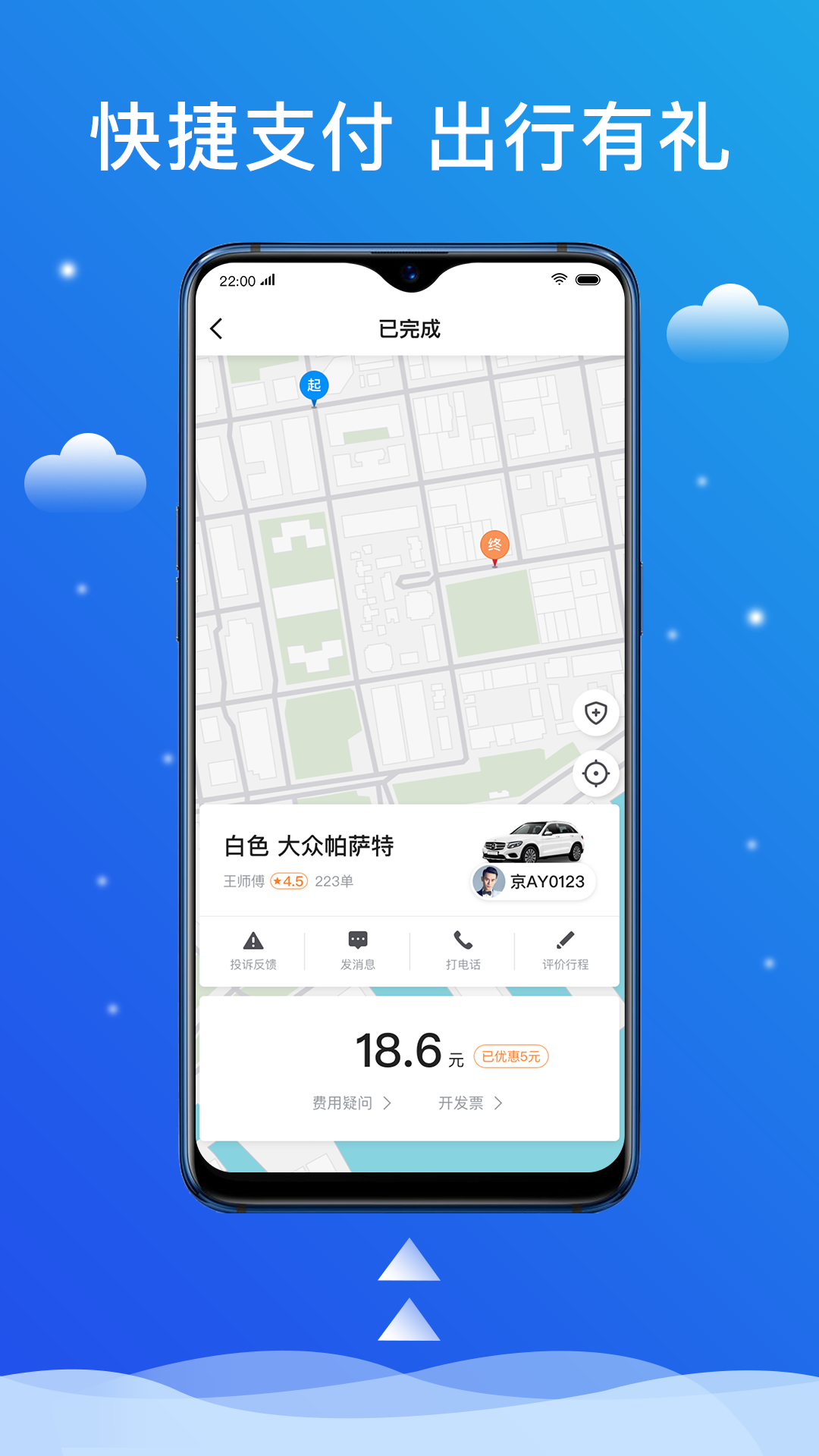Image resolution: width=819 pixels, height=1456 pixels.
Task: Expand 开发票 invoice request option
Action: [470, 1103]
